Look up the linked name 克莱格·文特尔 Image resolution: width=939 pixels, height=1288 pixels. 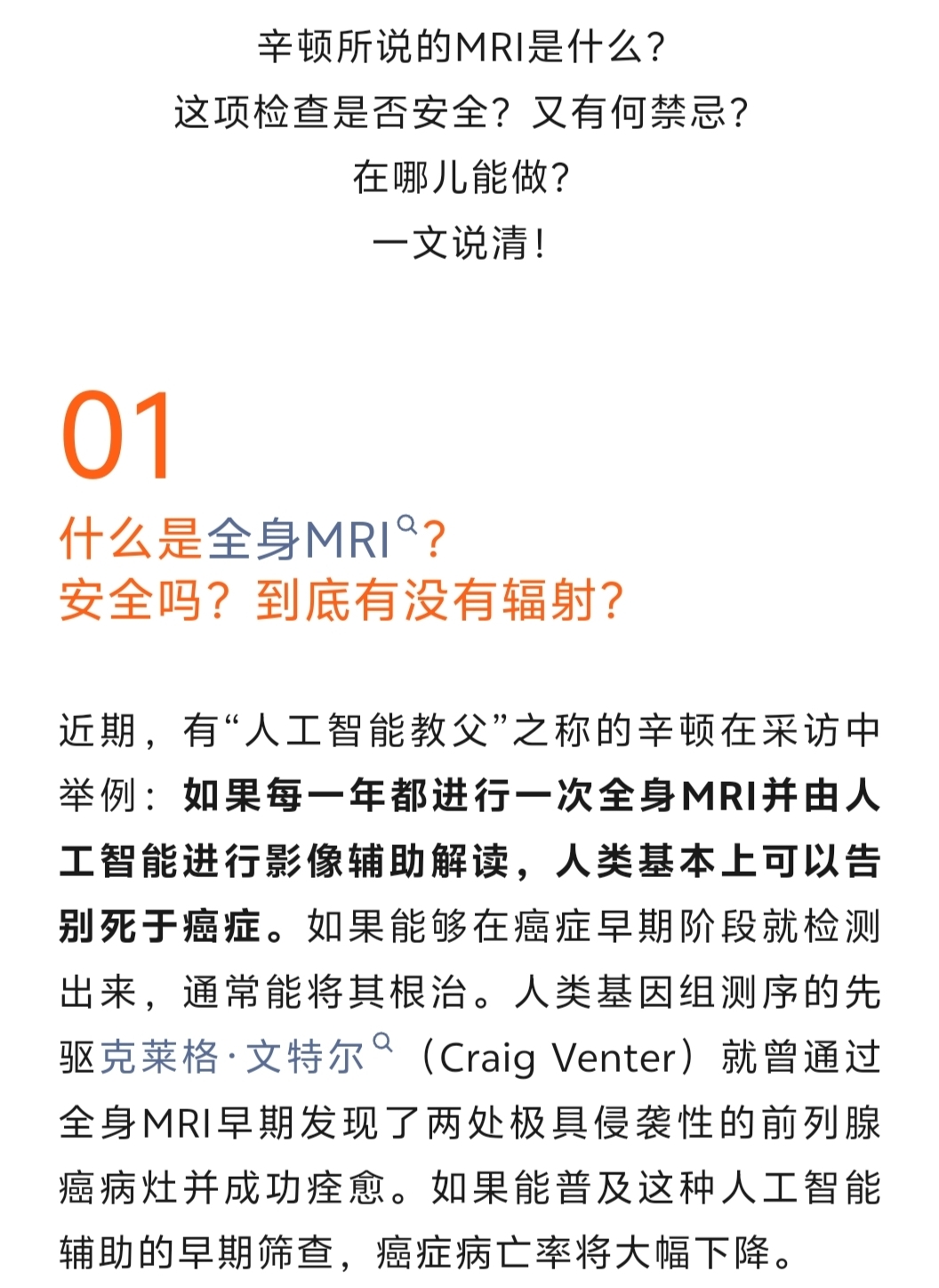[x=234, y=1058]
